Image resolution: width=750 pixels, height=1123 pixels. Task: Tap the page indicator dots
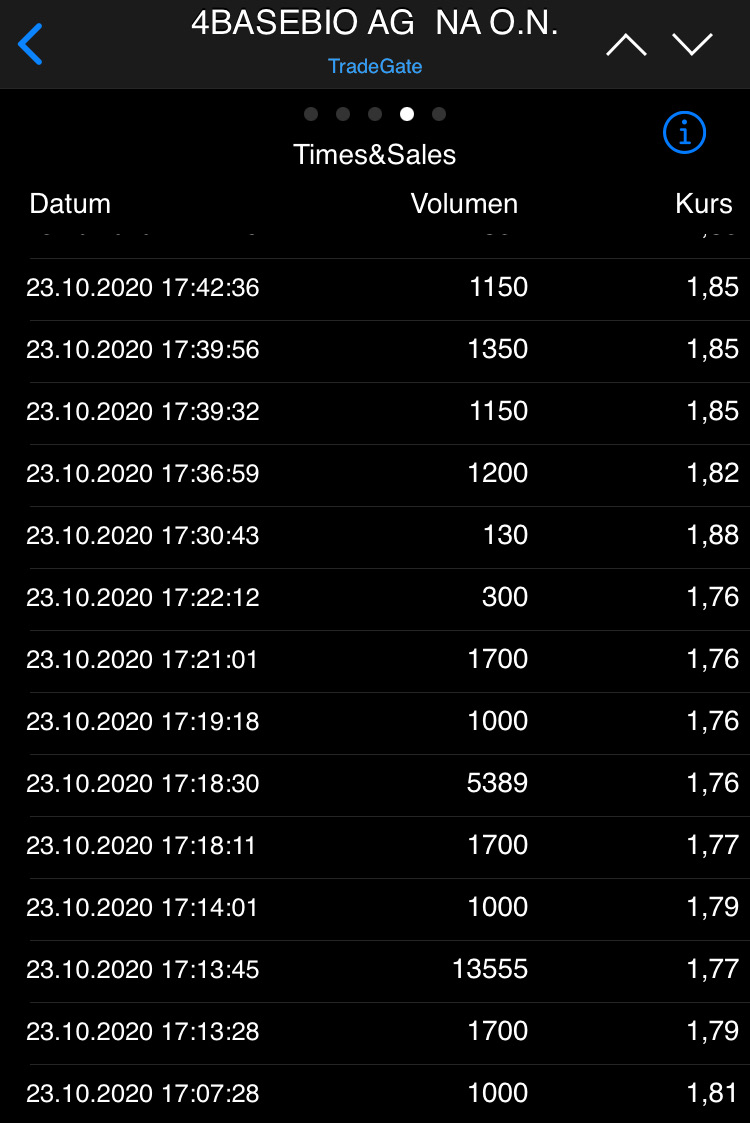pos(375,114)
